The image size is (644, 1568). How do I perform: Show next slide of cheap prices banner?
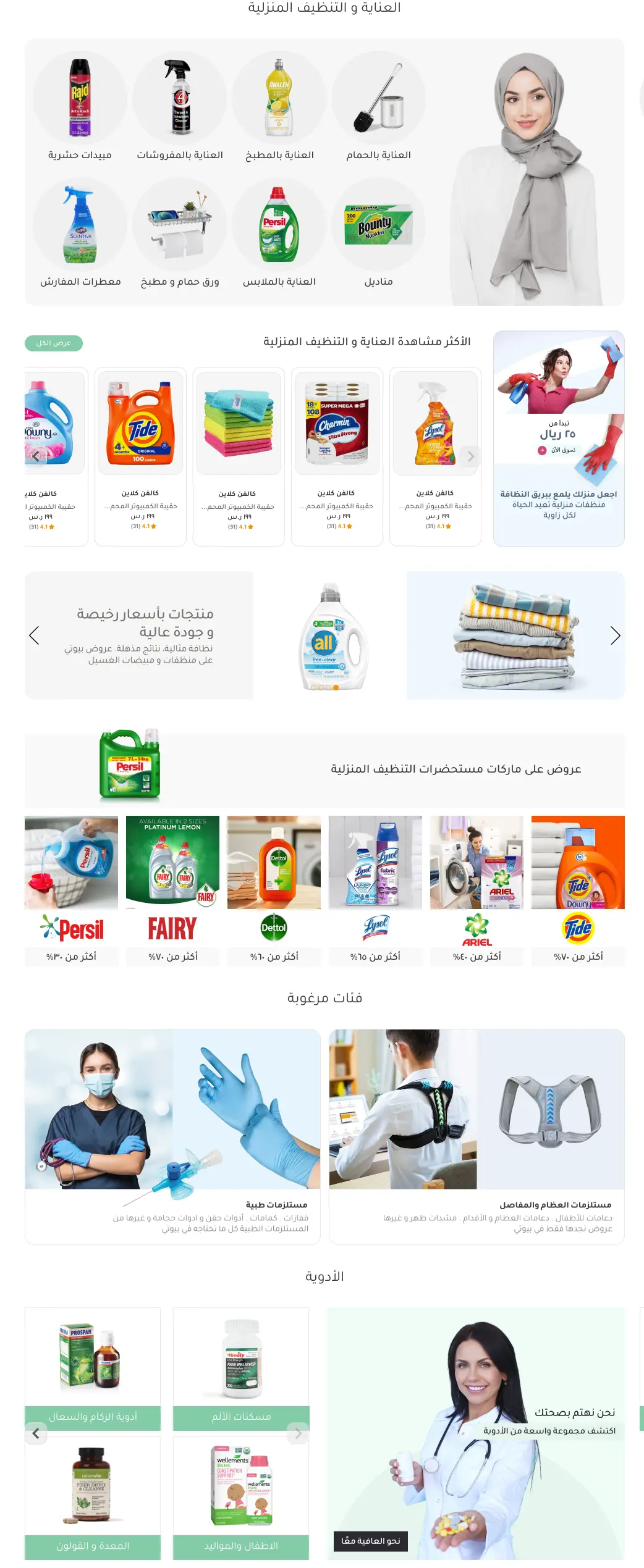point(615,635)
